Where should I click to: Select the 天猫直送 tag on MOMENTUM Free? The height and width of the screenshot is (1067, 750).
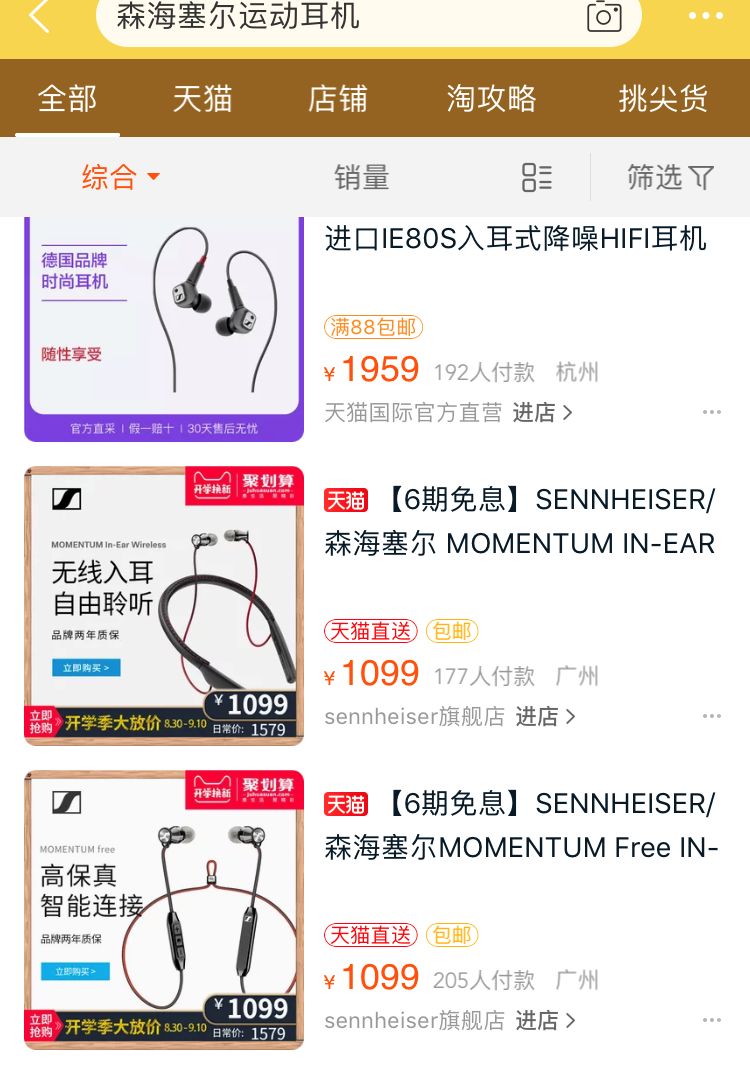point(370,935)
